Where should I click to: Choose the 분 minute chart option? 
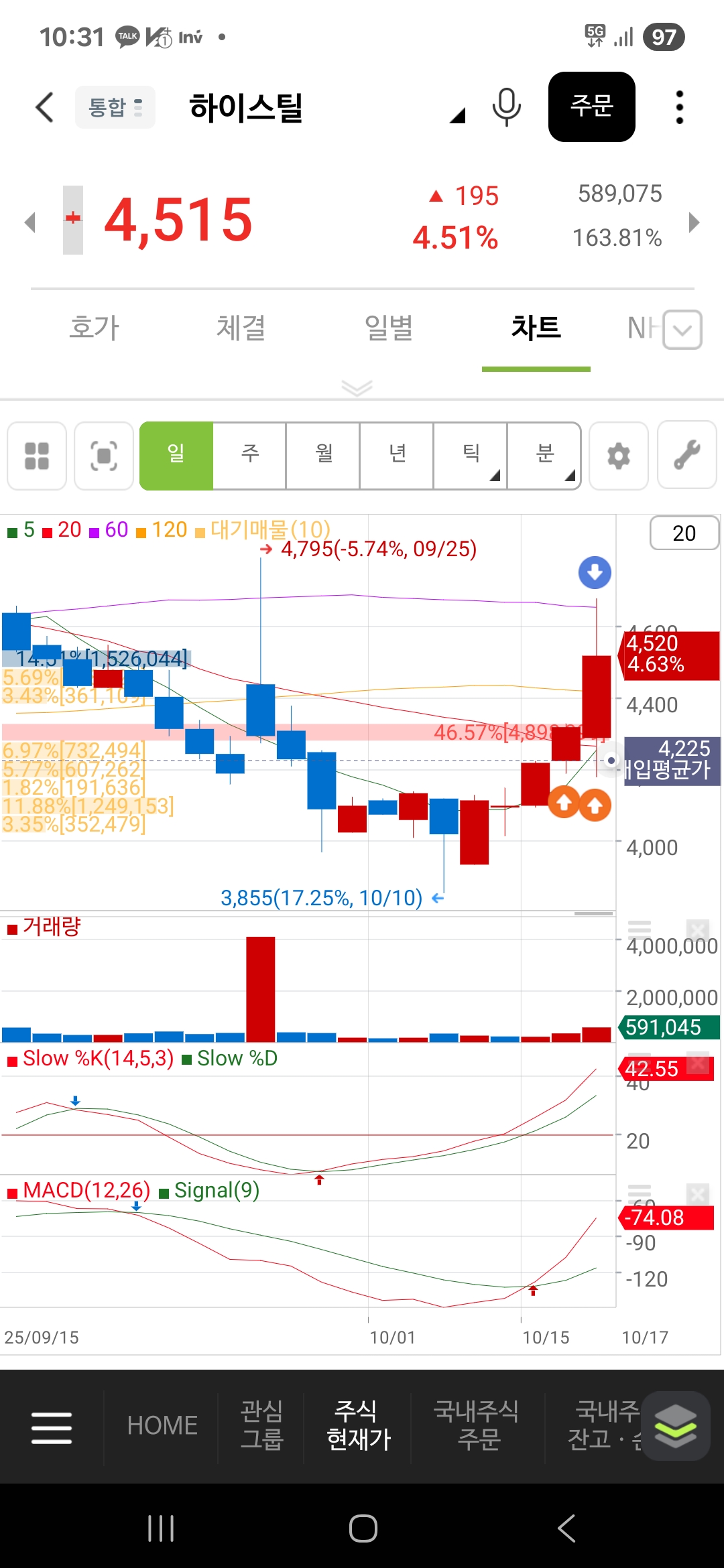(544, 456)
